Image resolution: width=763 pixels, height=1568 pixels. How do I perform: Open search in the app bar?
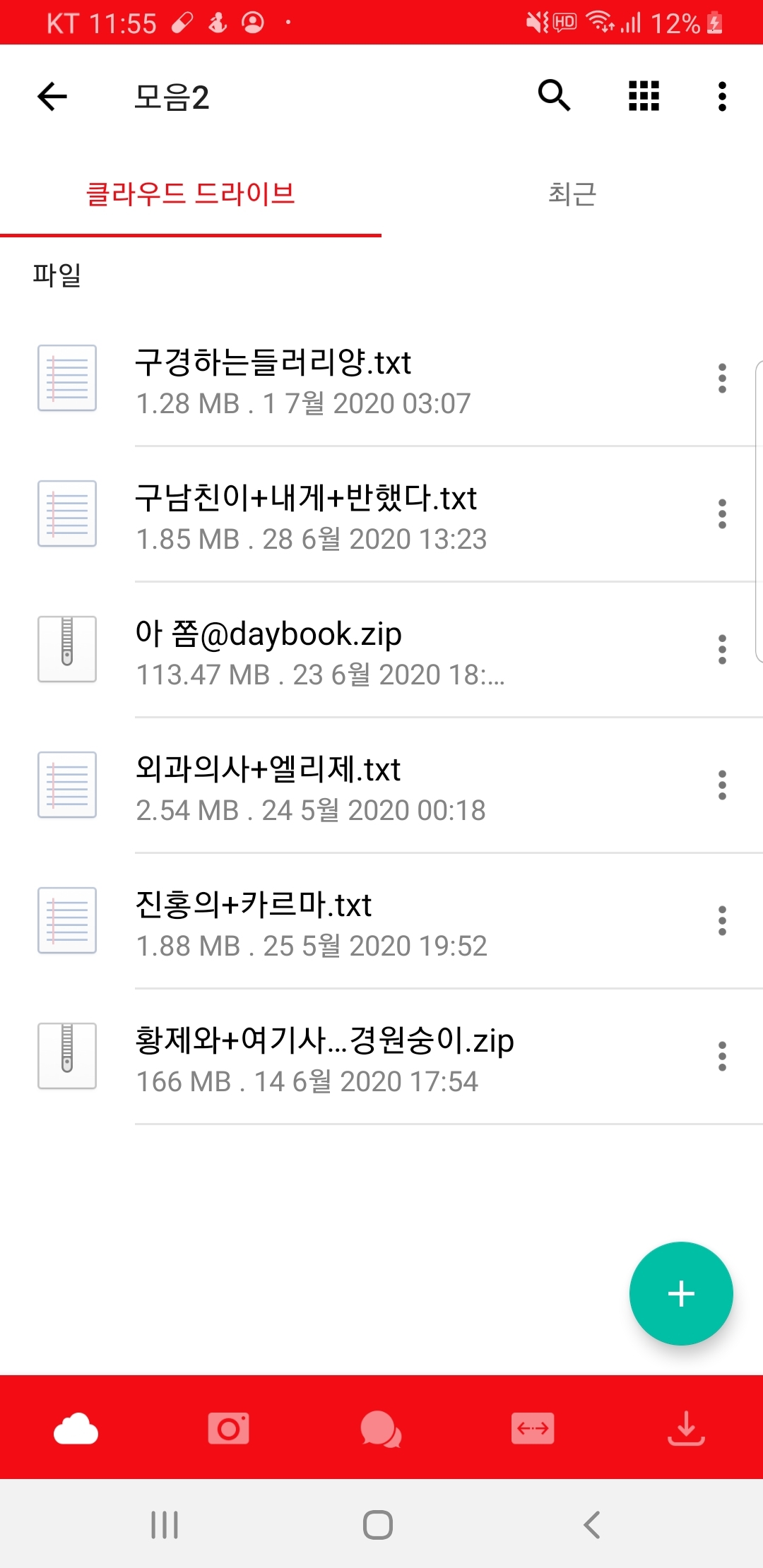(x=554, y=95)
